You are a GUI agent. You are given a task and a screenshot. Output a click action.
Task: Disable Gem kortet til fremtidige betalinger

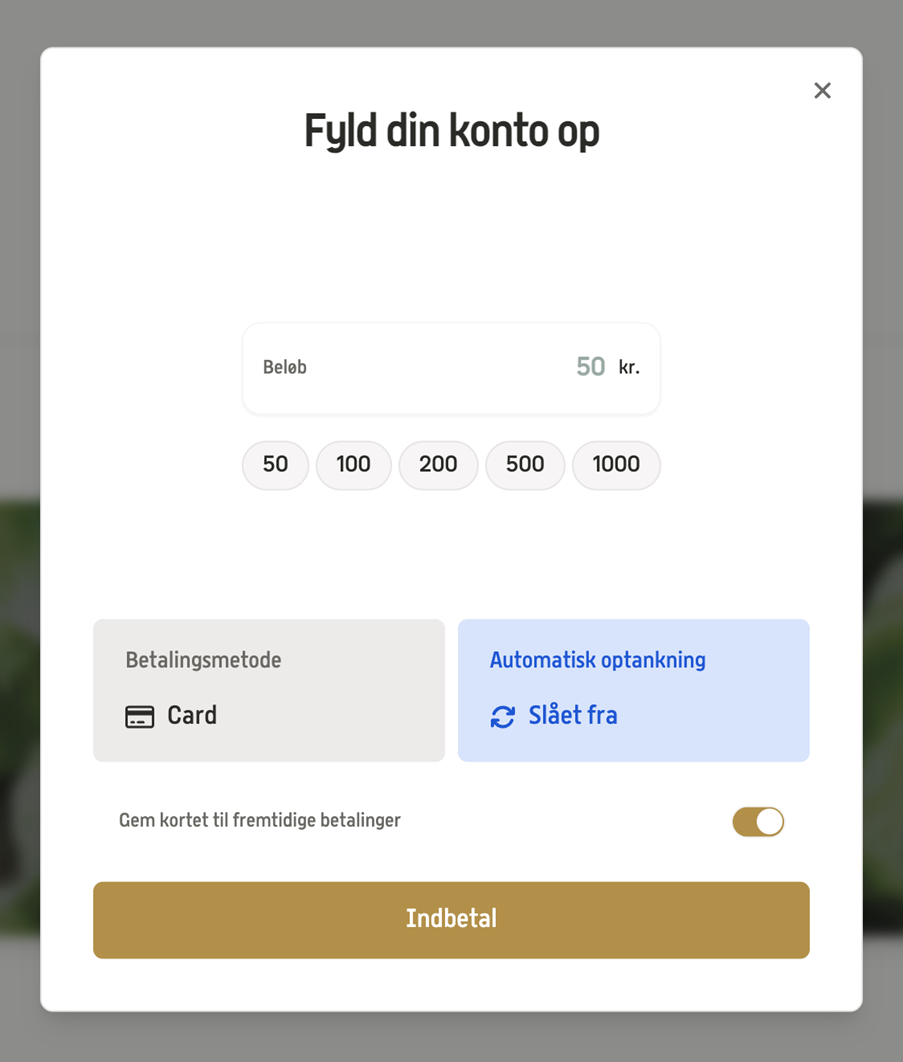point(758,822)
